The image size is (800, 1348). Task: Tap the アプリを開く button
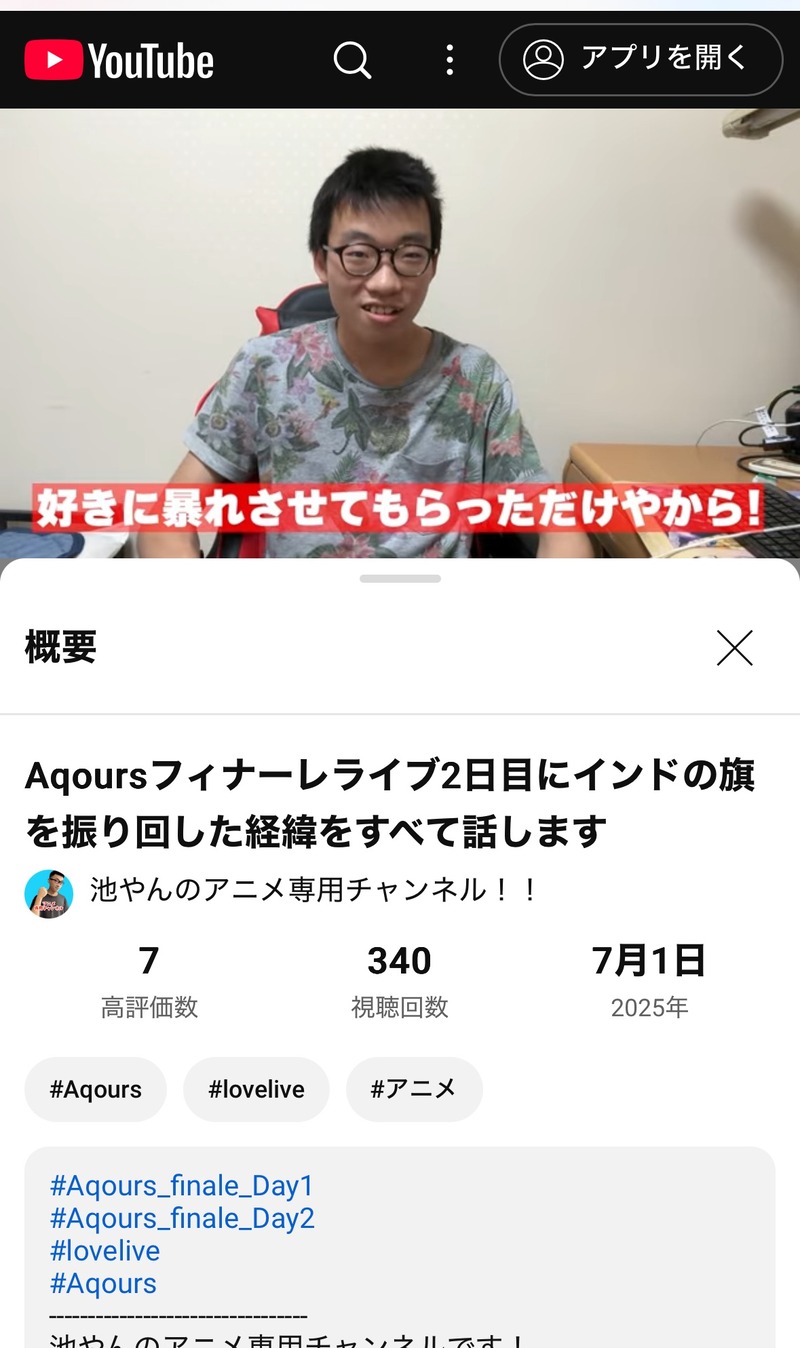click(641, 59)
